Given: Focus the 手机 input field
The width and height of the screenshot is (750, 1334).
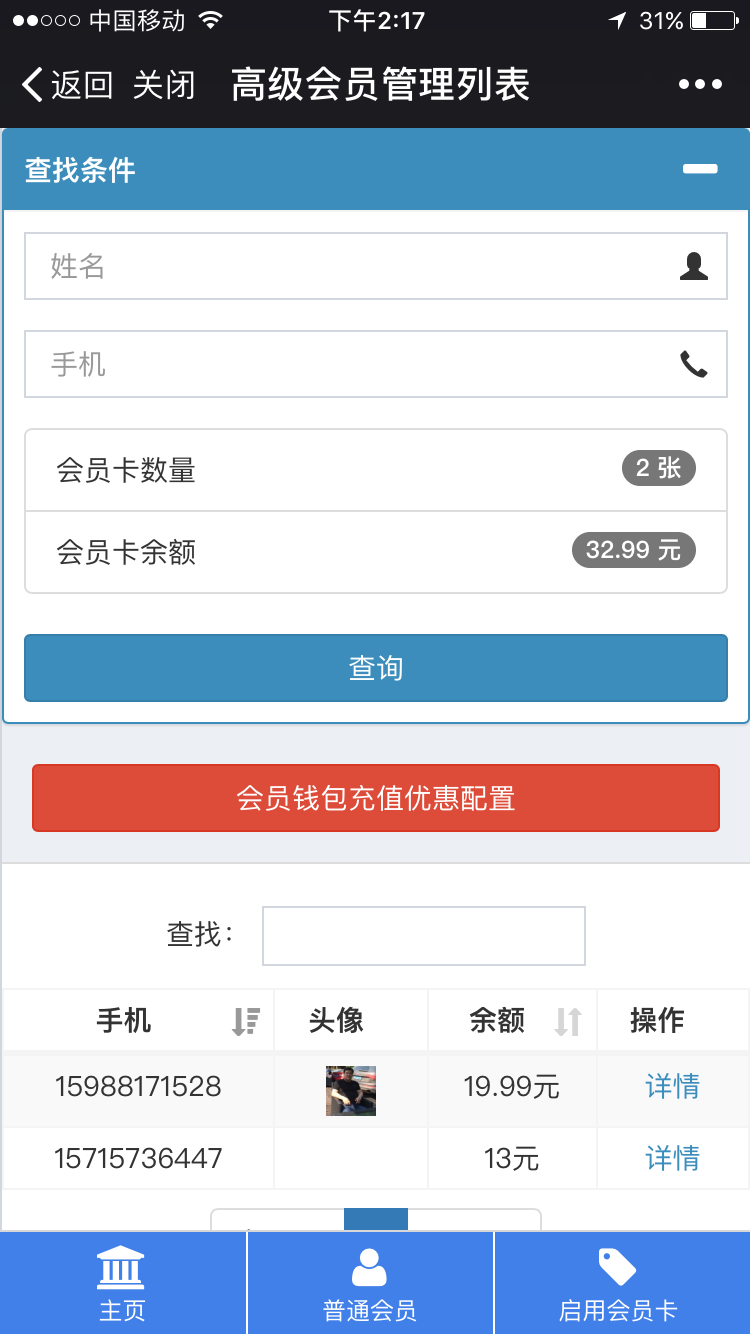Looking at the screenshot, I should click(350, 364).
